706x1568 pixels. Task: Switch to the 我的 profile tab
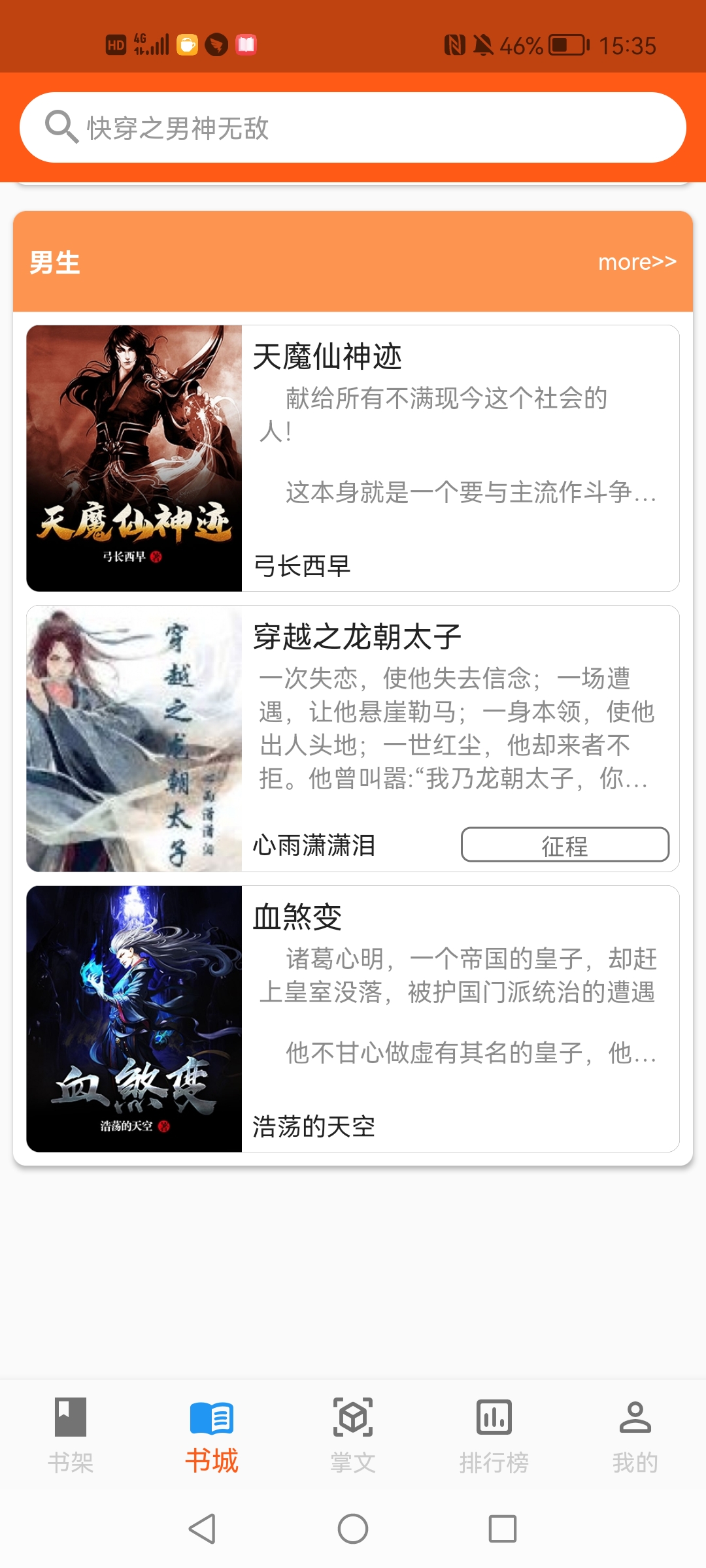click(635, 1435)
